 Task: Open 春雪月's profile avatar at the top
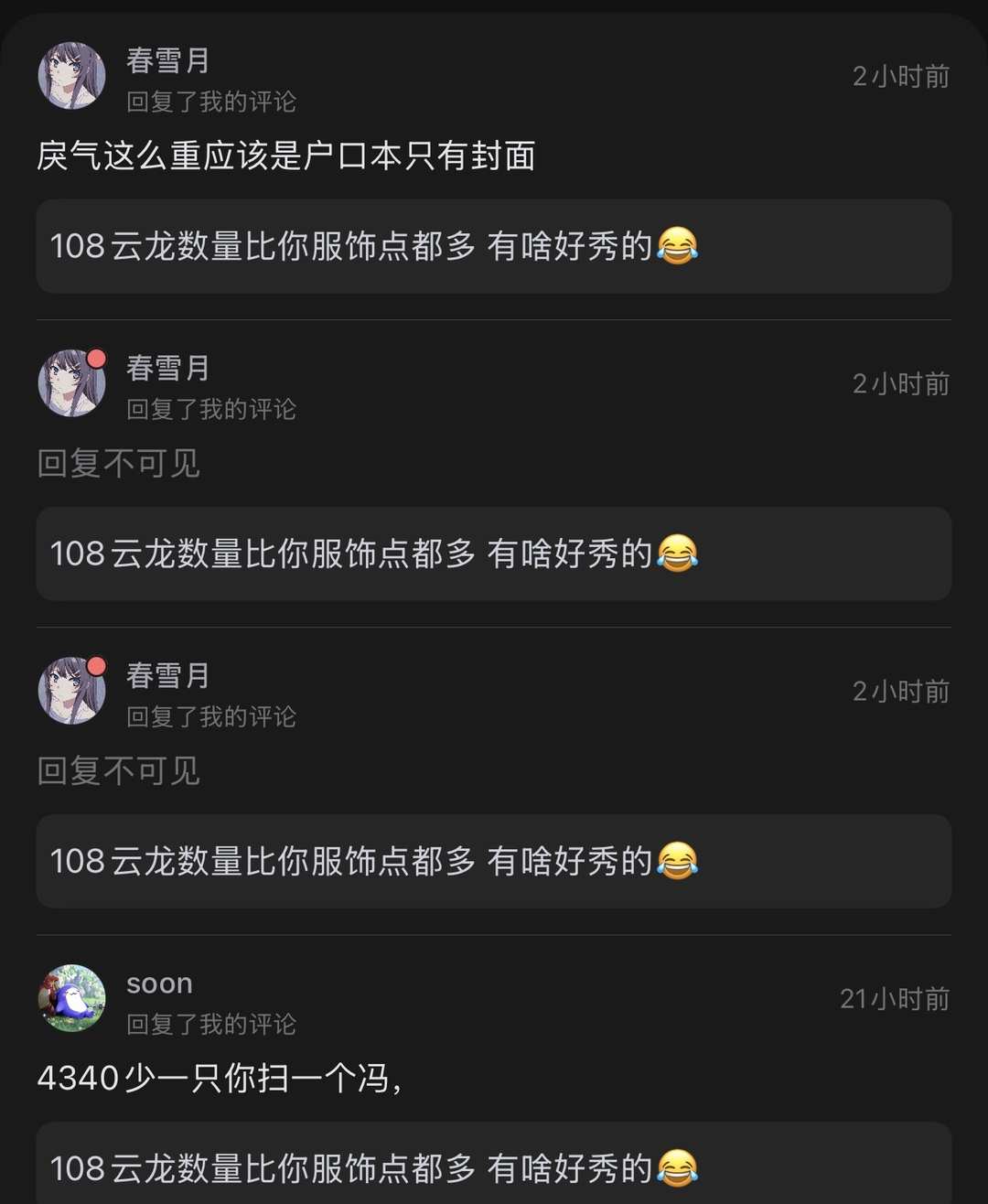(71, 75)
